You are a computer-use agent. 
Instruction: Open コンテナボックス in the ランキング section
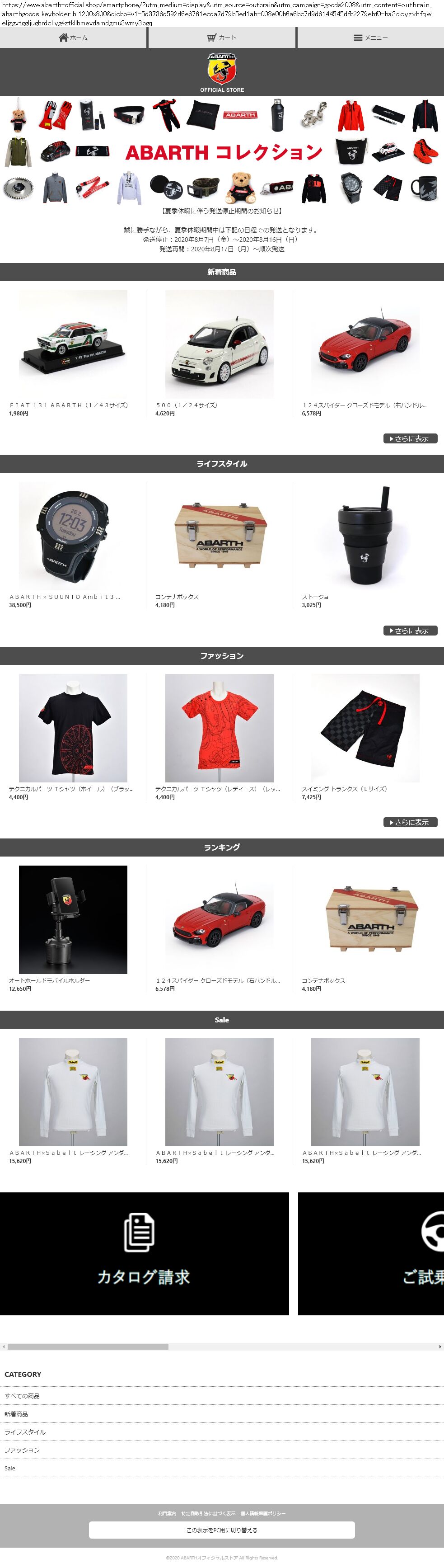point(365,920)
